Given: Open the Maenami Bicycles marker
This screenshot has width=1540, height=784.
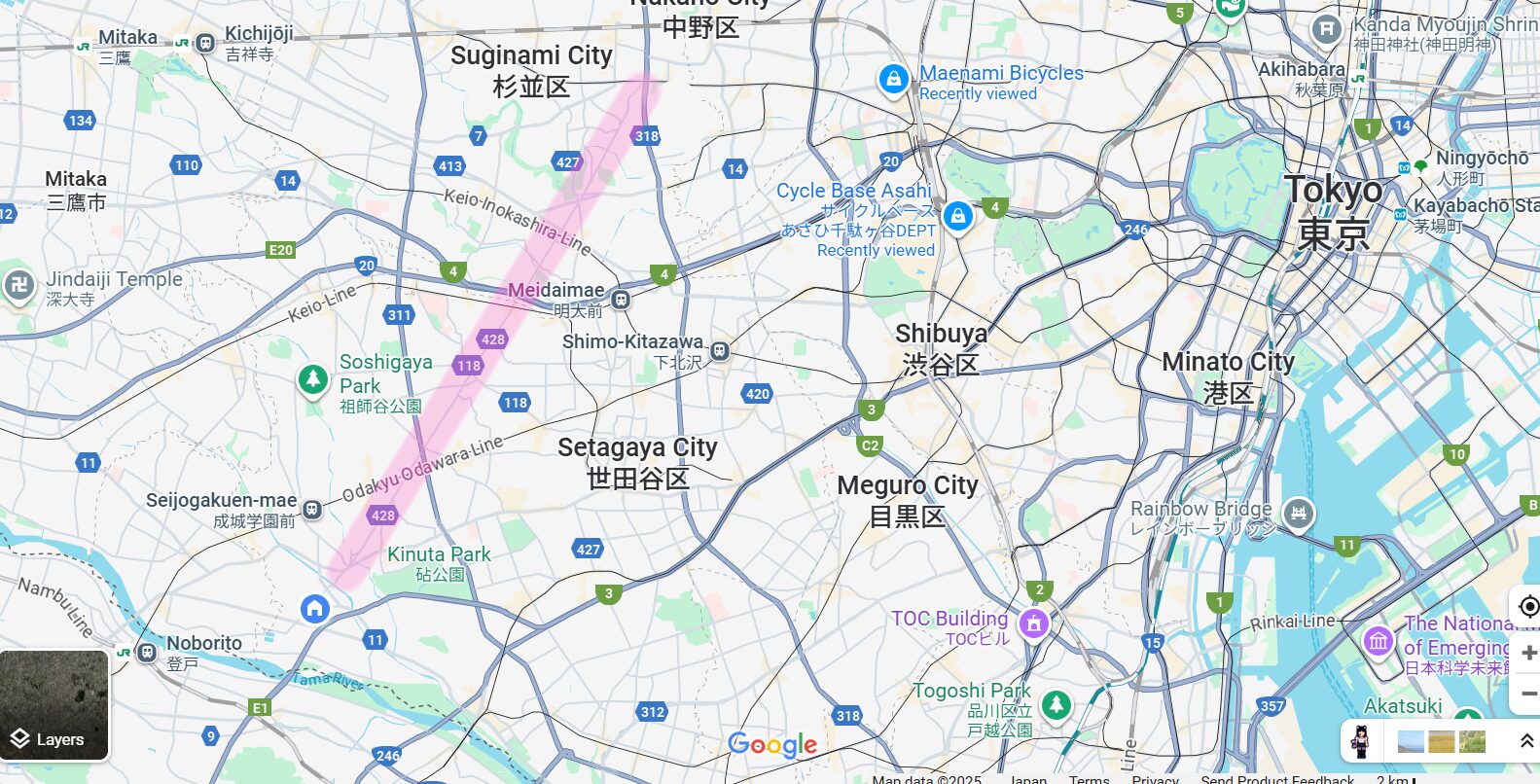Looking at the screenshot, I should coord(893,79).
